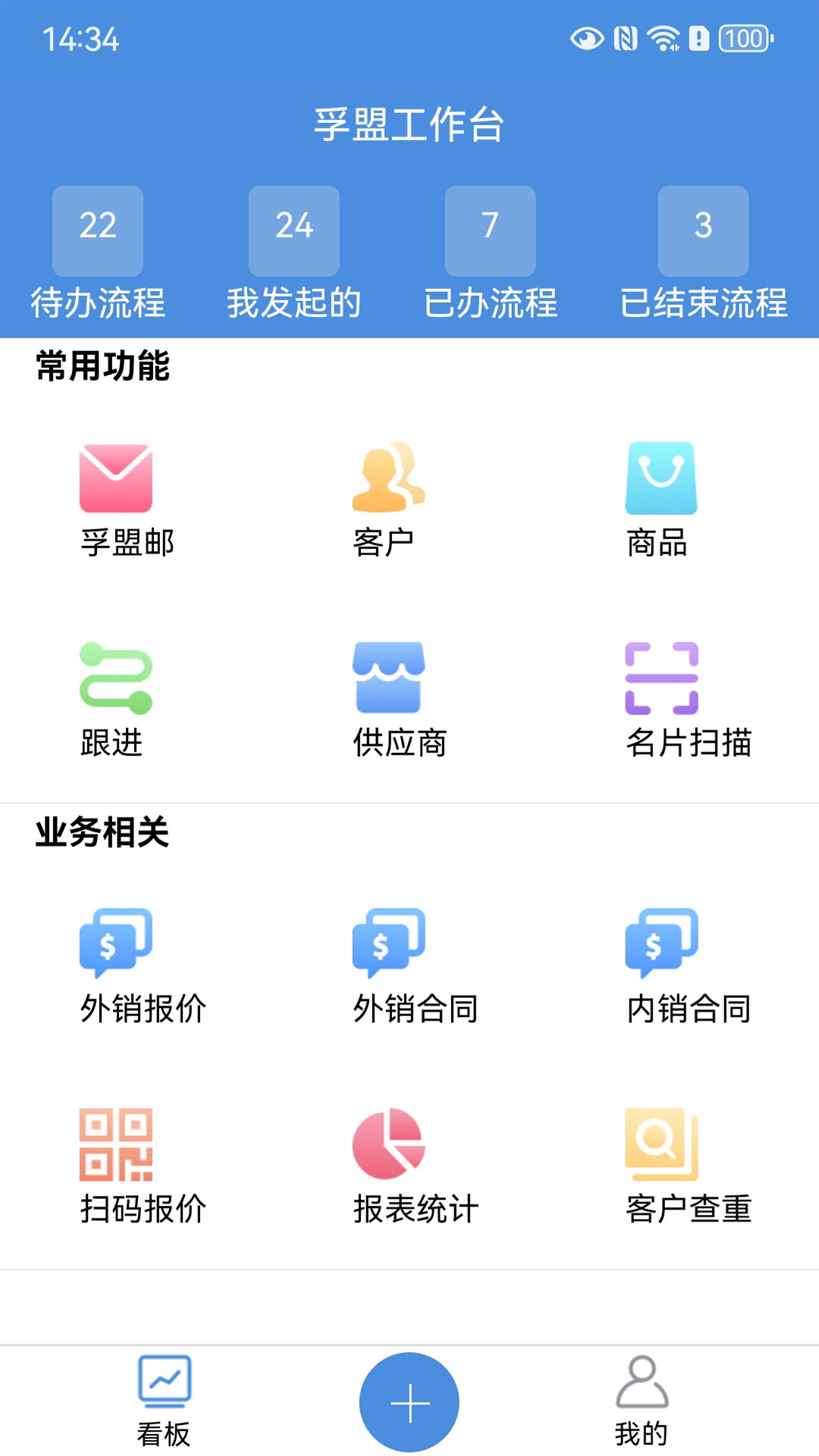Open 内销合同 domestic contracts
819x1456 pixels.
tap(689, 967)
